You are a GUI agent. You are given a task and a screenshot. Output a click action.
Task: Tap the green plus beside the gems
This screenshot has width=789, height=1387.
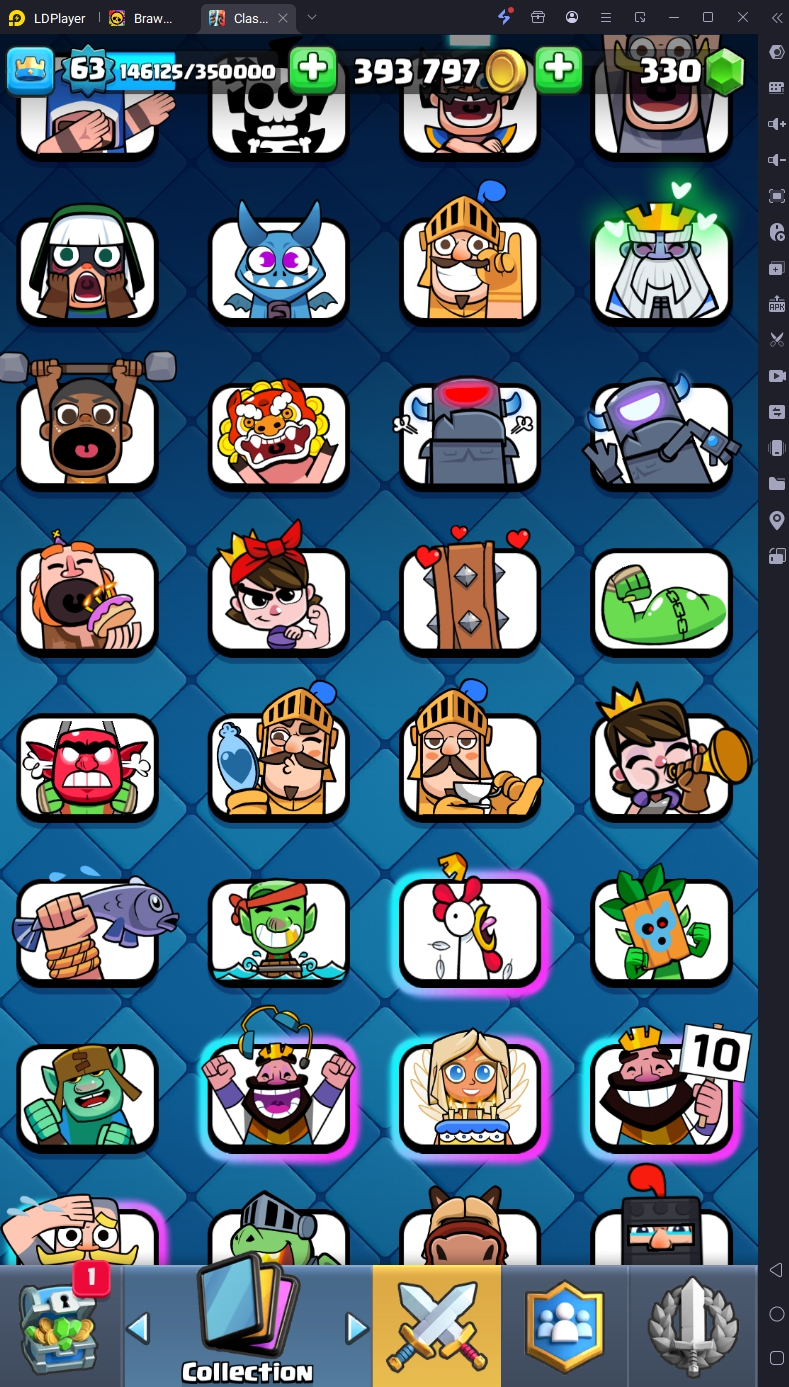(559, 69)
